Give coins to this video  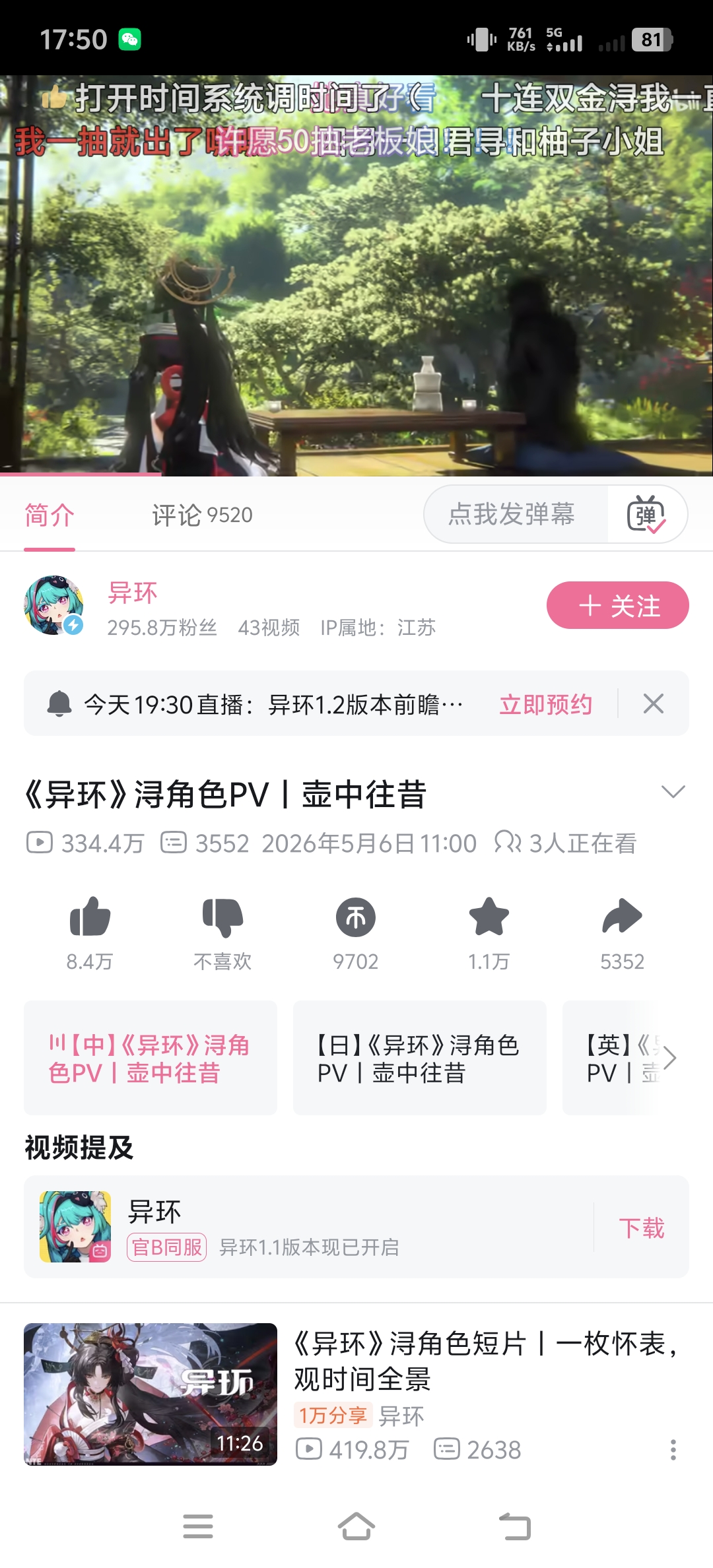coord(356,932)
